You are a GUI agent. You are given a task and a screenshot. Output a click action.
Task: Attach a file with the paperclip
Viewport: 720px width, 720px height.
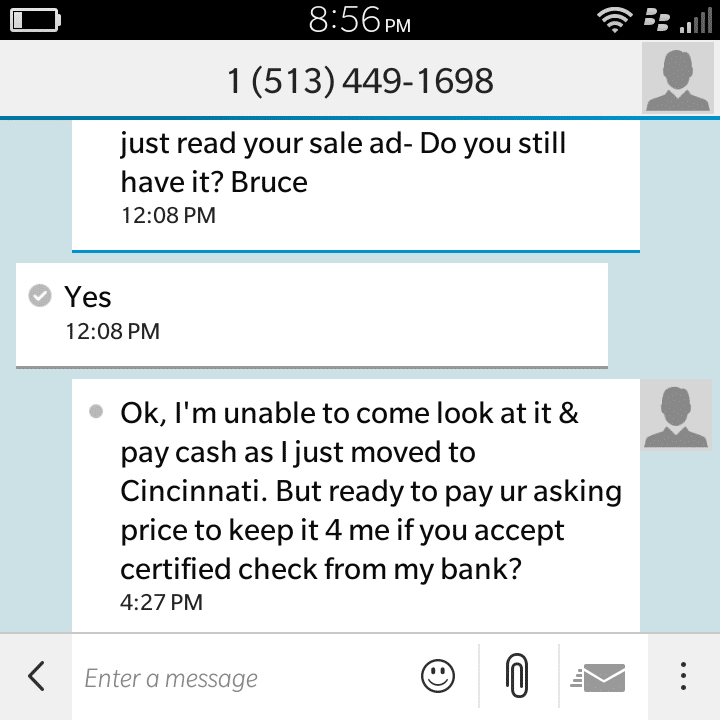pyautogui.click(x=516, y=677)
